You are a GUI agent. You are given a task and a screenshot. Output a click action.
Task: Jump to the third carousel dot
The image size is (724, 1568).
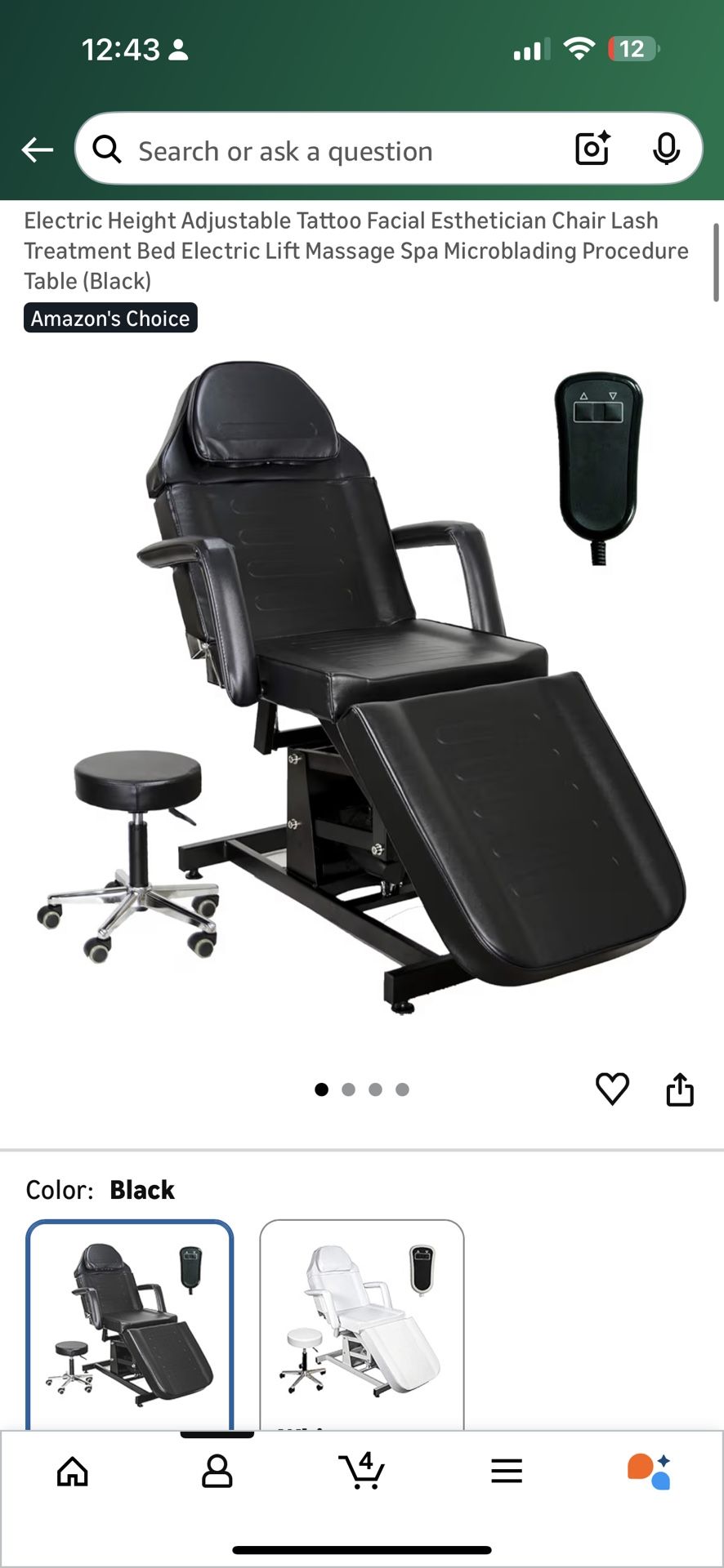[x=376, y=1089]
